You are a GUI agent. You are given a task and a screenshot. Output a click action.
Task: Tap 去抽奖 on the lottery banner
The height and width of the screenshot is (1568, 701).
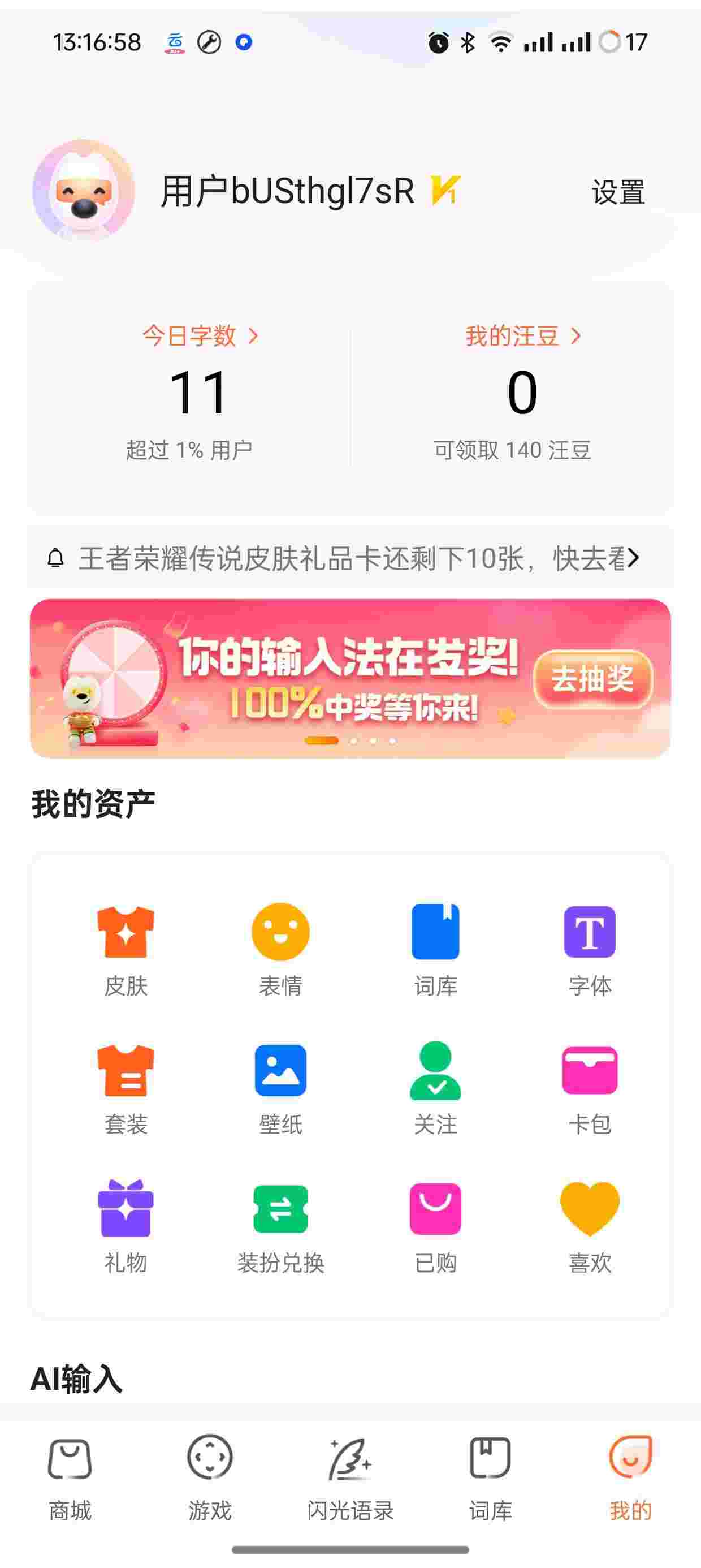coord(592,679)
